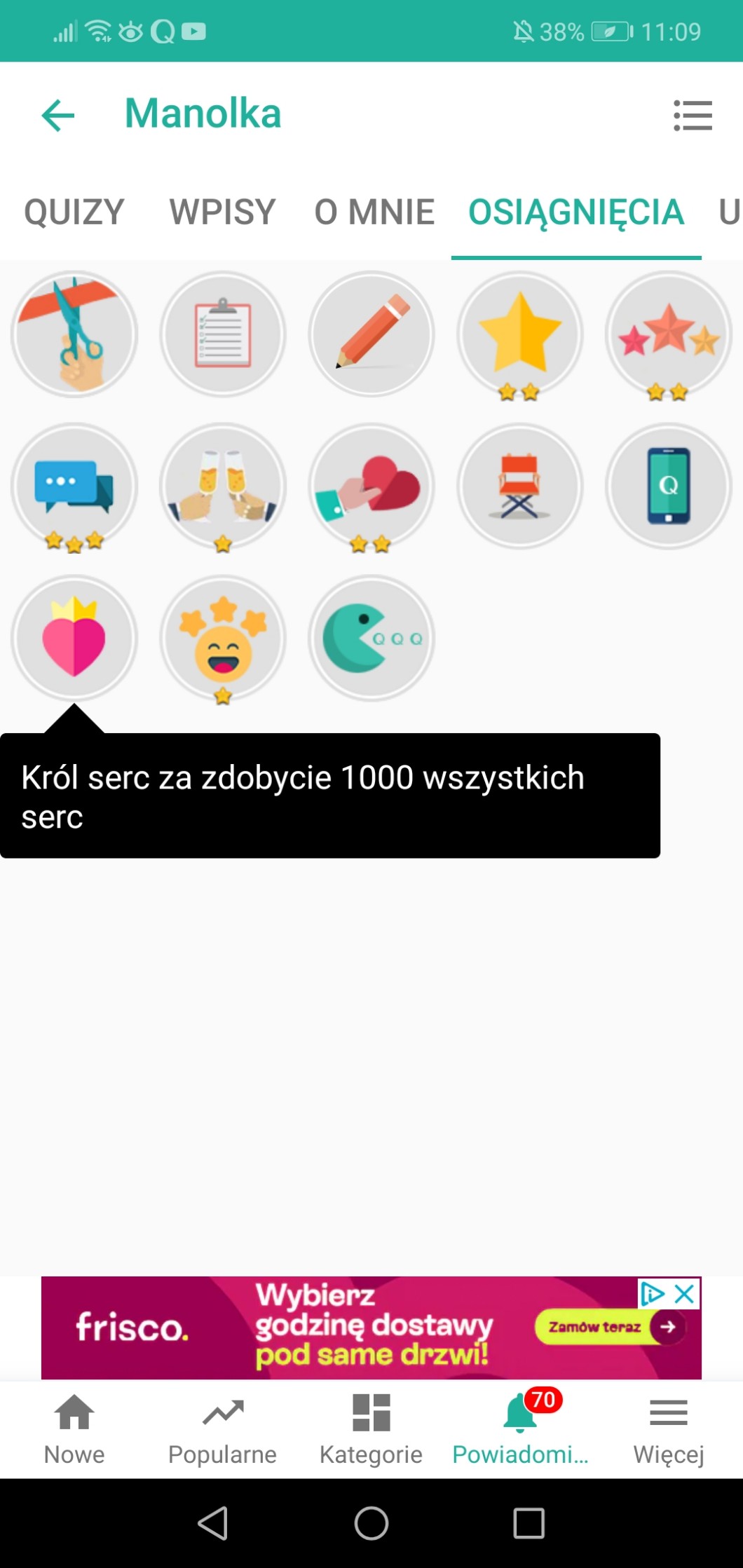Select the pencil achievement badge
Screen dimensions: 743x1568
(371, 334)
